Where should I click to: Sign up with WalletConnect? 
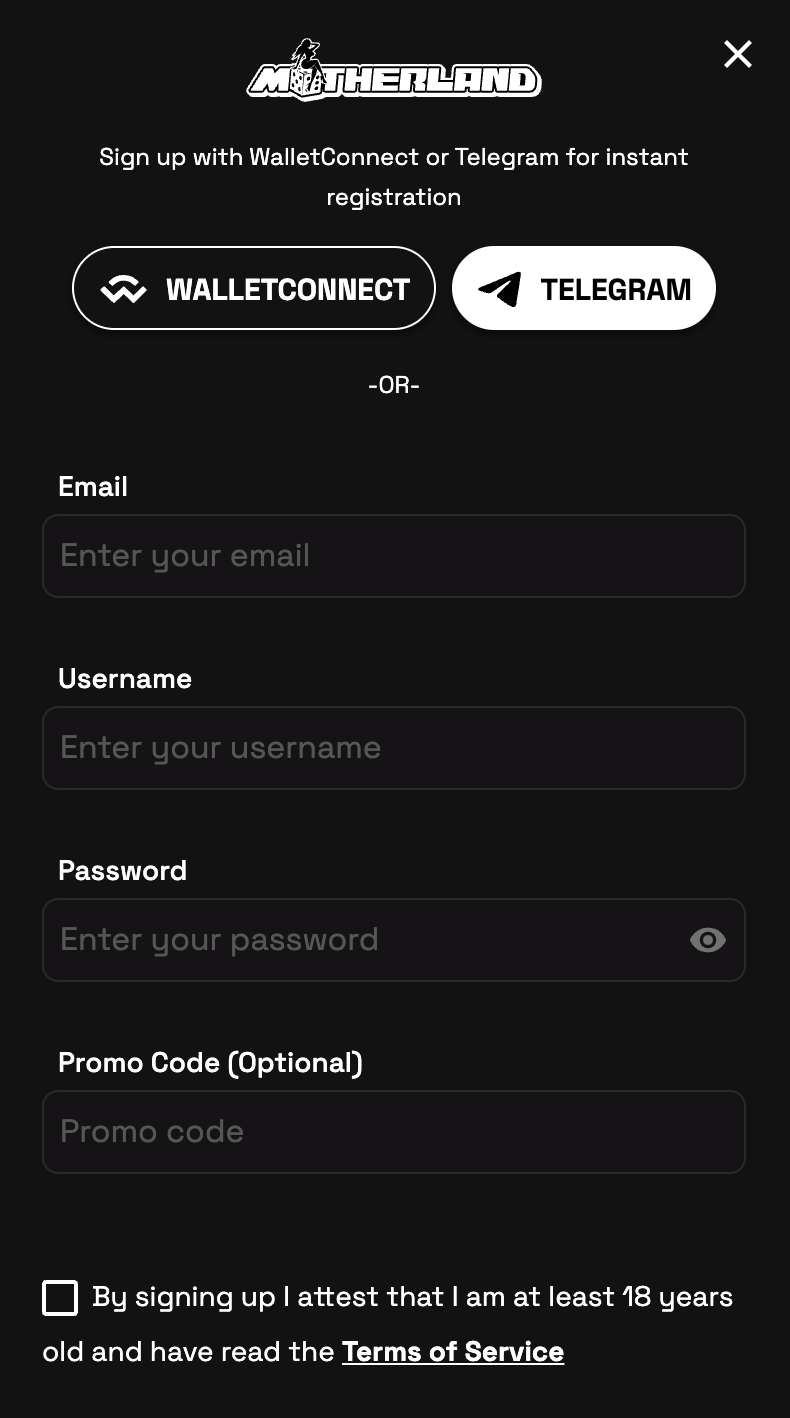point(254,289)
